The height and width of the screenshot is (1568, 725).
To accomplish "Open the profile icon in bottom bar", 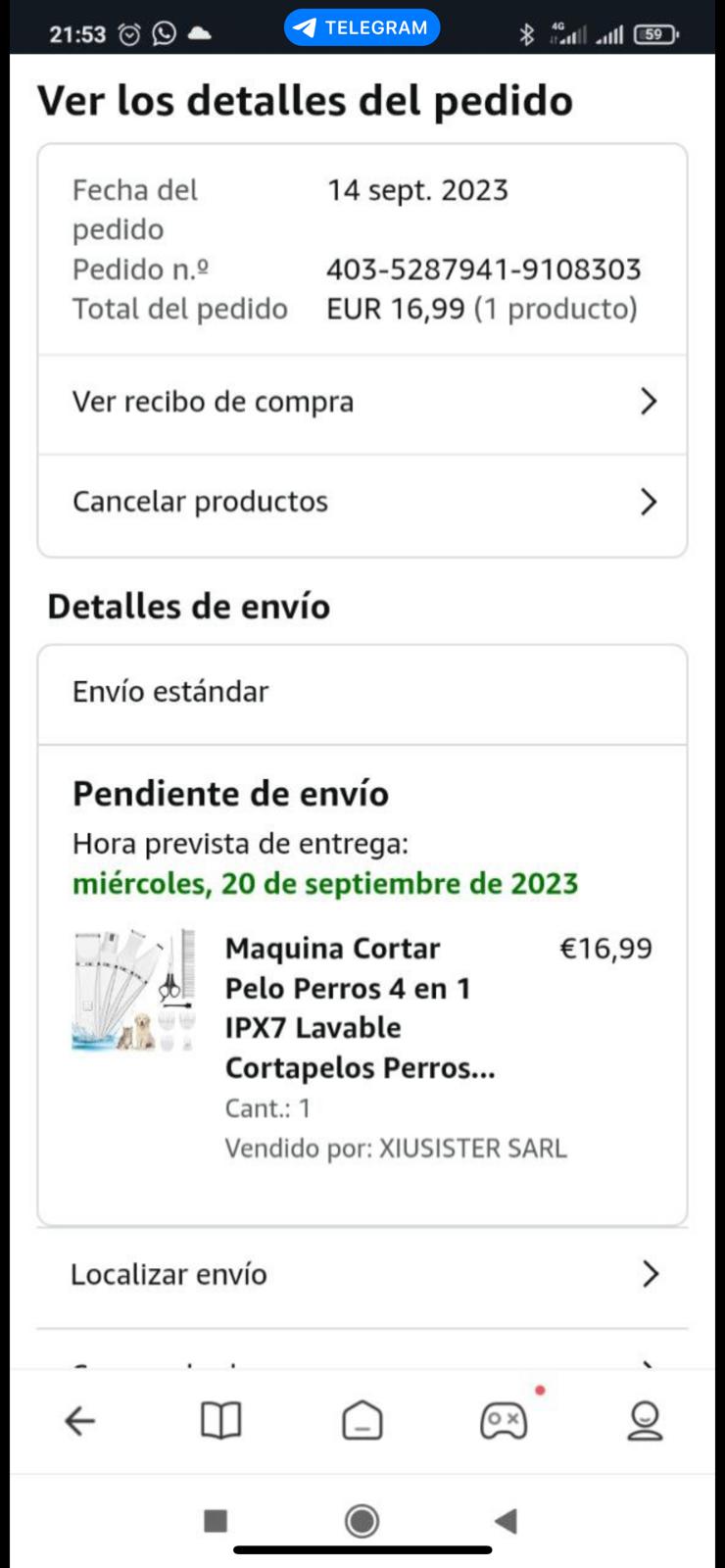I will pyautogui.click(x=645, y=1420).
